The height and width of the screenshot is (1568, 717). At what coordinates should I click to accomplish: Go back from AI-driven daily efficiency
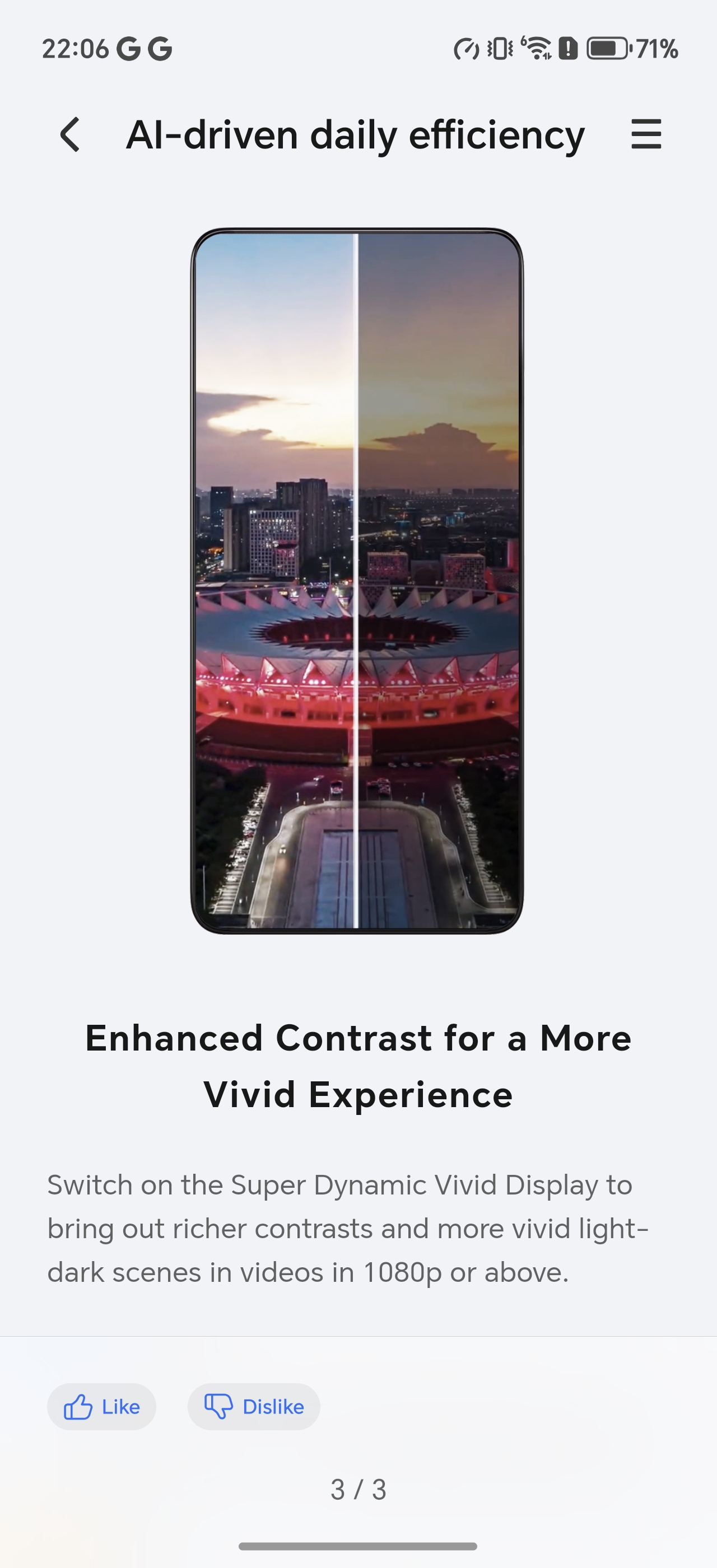point(70,134)
